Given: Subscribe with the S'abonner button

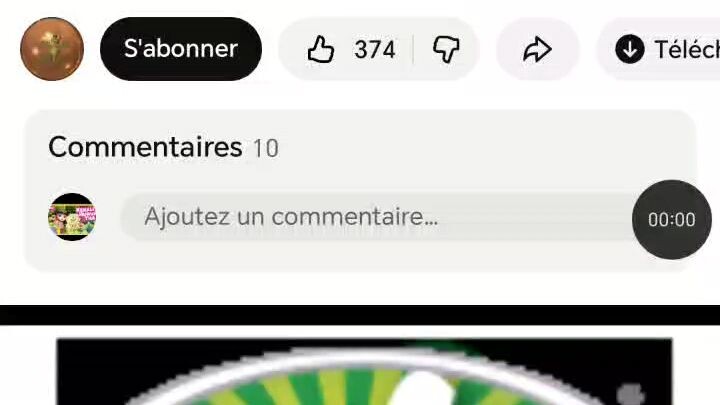Looking at the screenshot, I should pos(181,49).
